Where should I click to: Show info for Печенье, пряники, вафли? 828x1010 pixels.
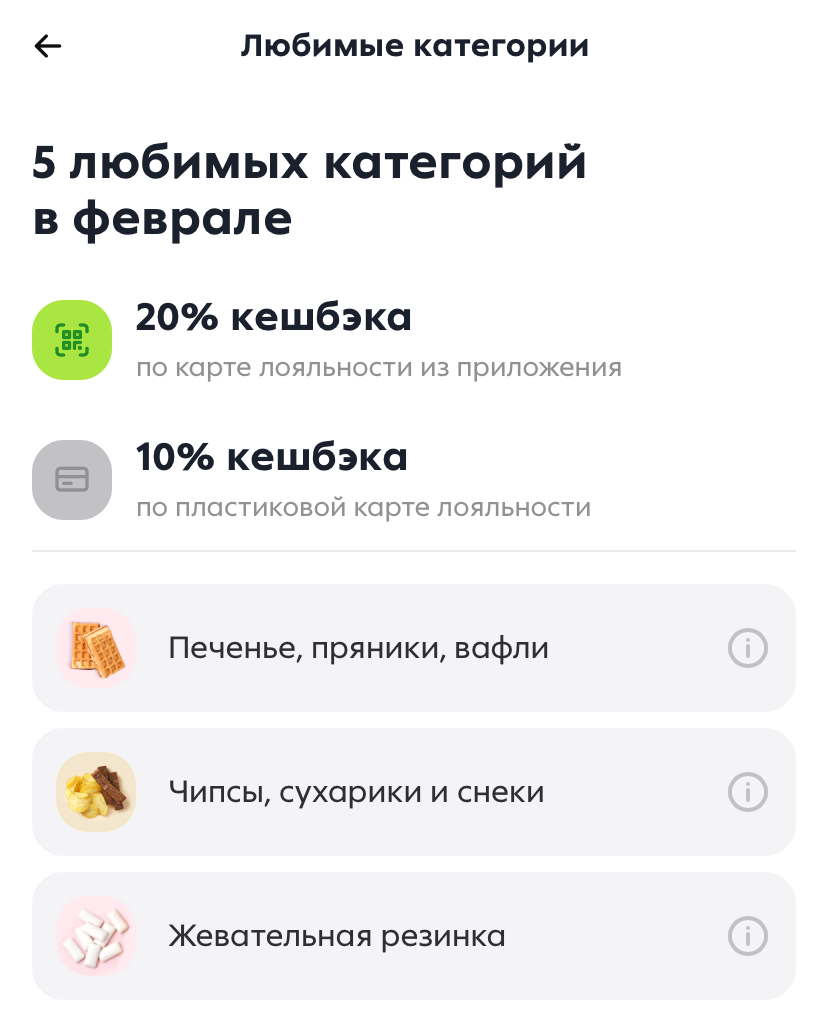tap(747, 649)
